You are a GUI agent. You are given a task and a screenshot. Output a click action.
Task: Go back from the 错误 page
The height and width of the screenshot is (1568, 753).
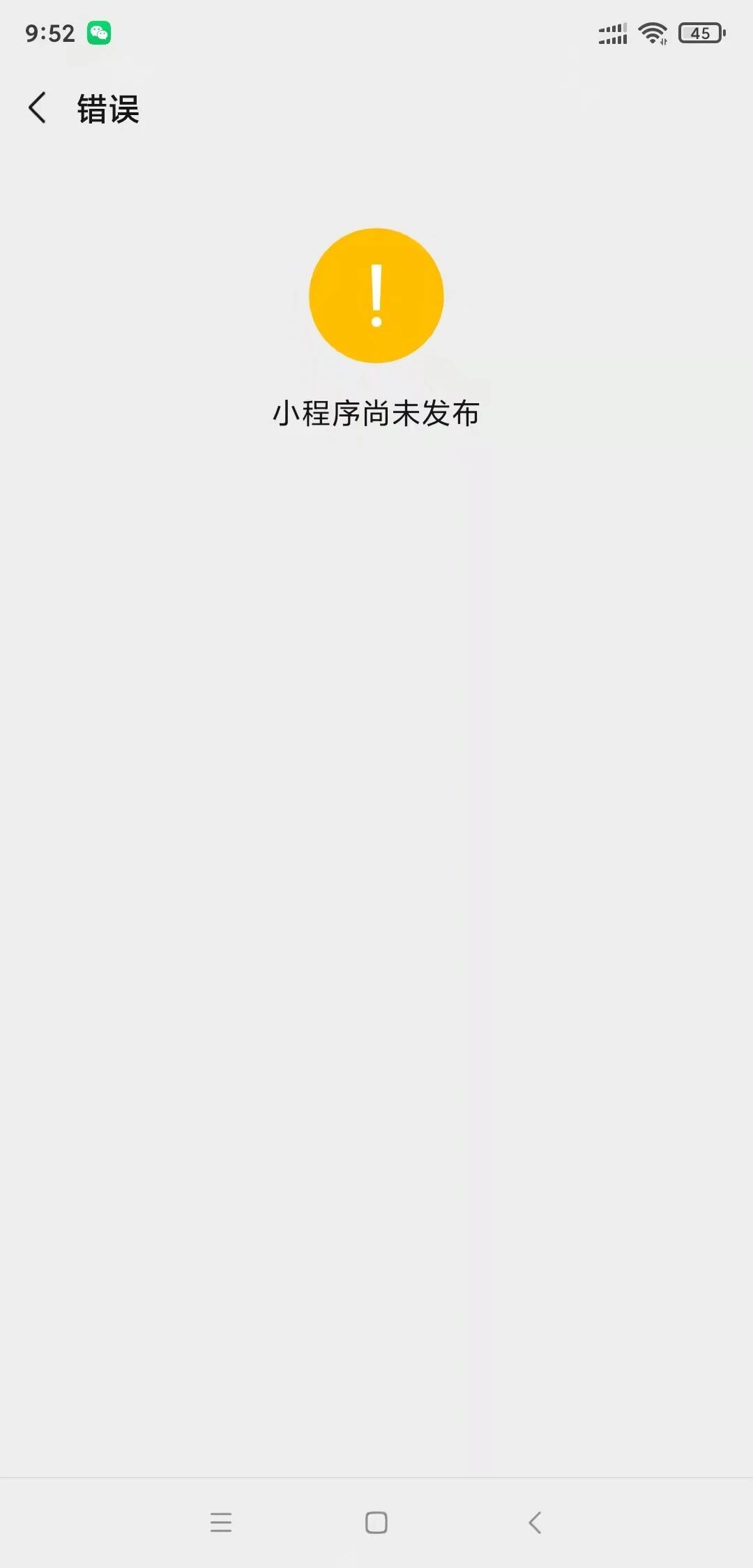click(38, 108)
